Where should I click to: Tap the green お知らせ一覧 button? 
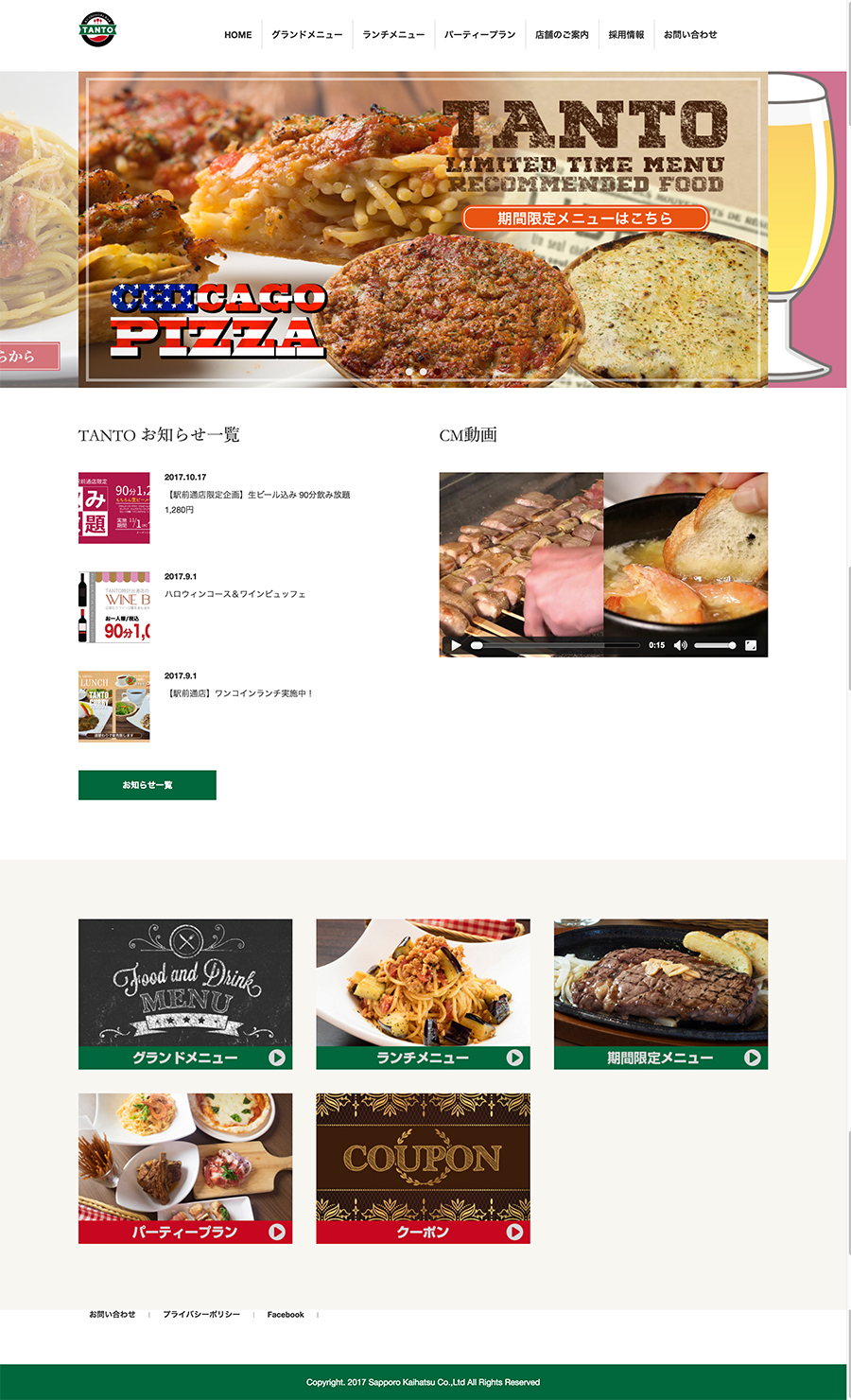[147, 785]
